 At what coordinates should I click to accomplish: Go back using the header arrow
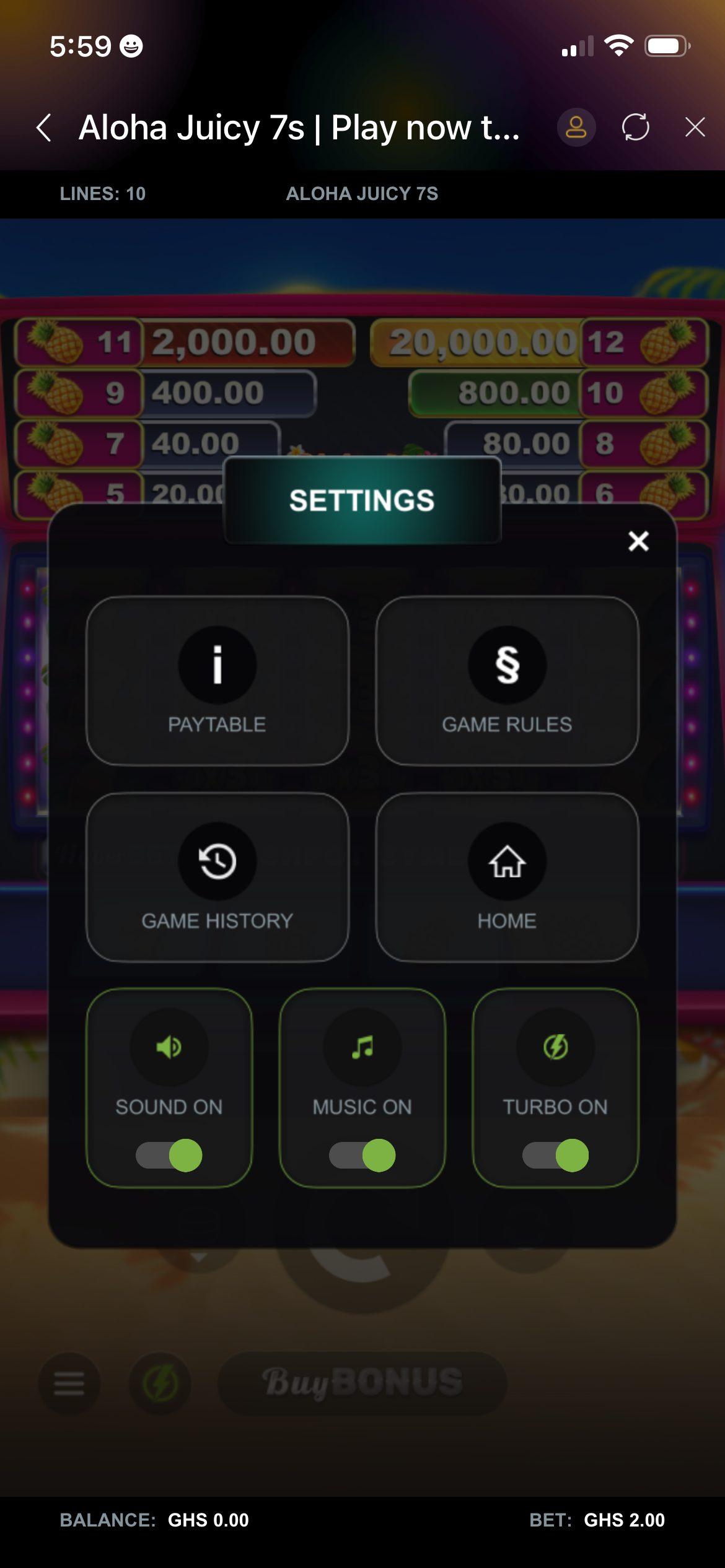[x=43, y=128]
